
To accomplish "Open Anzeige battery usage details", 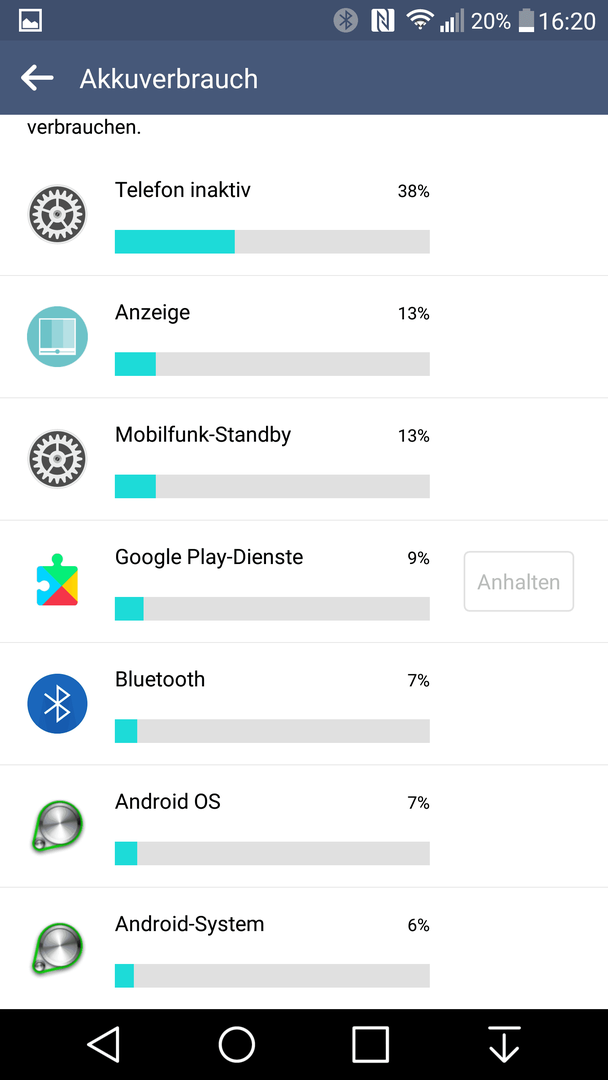I will coord(304,337).
